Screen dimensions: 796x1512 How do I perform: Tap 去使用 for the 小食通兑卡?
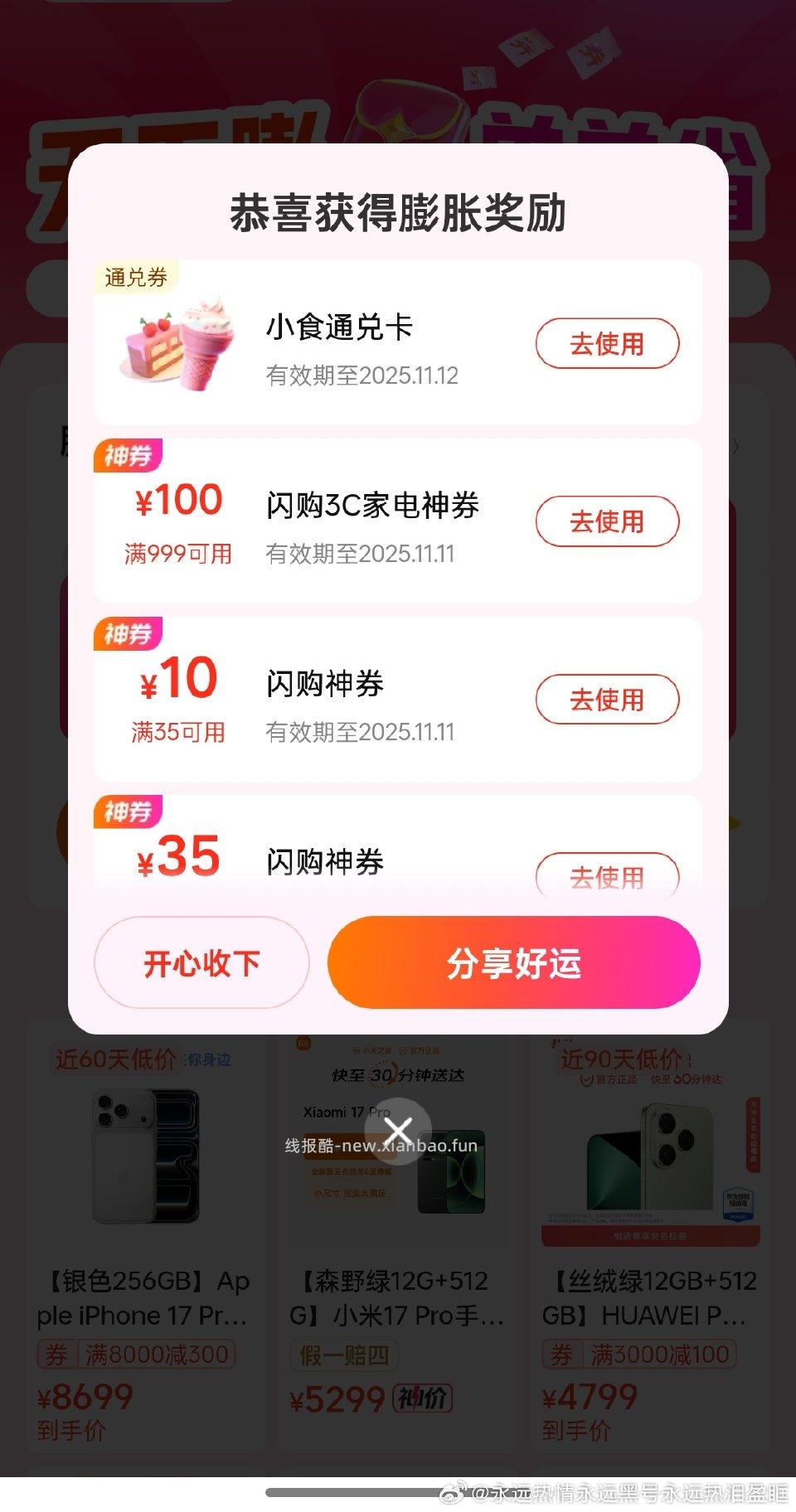[x=608, y=343]
